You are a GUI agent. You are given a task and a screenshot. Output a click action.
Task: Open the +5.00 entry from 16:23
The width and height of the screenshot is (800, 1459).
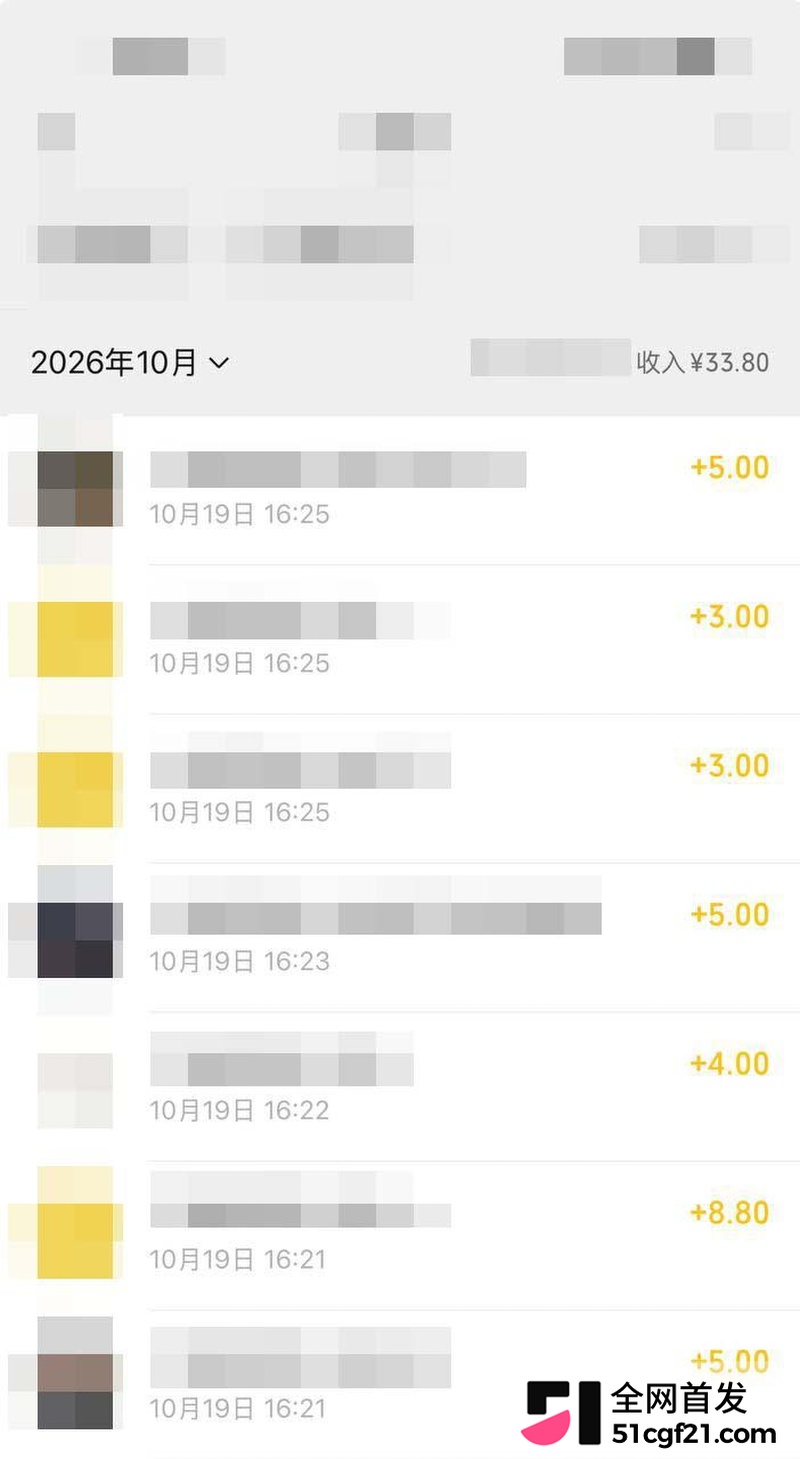click(x=400, y=938)
